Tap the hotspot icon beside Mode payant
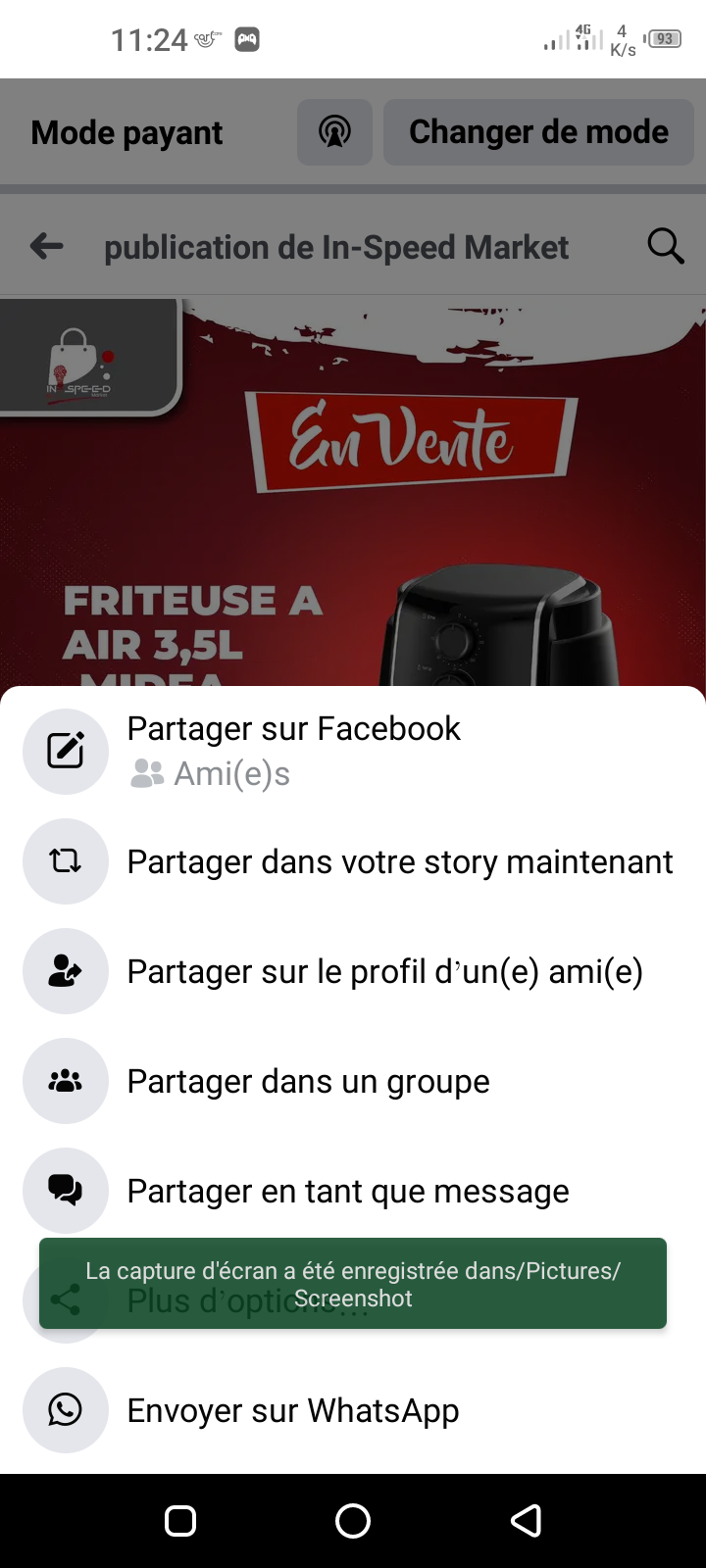 [x=334, y=132]
